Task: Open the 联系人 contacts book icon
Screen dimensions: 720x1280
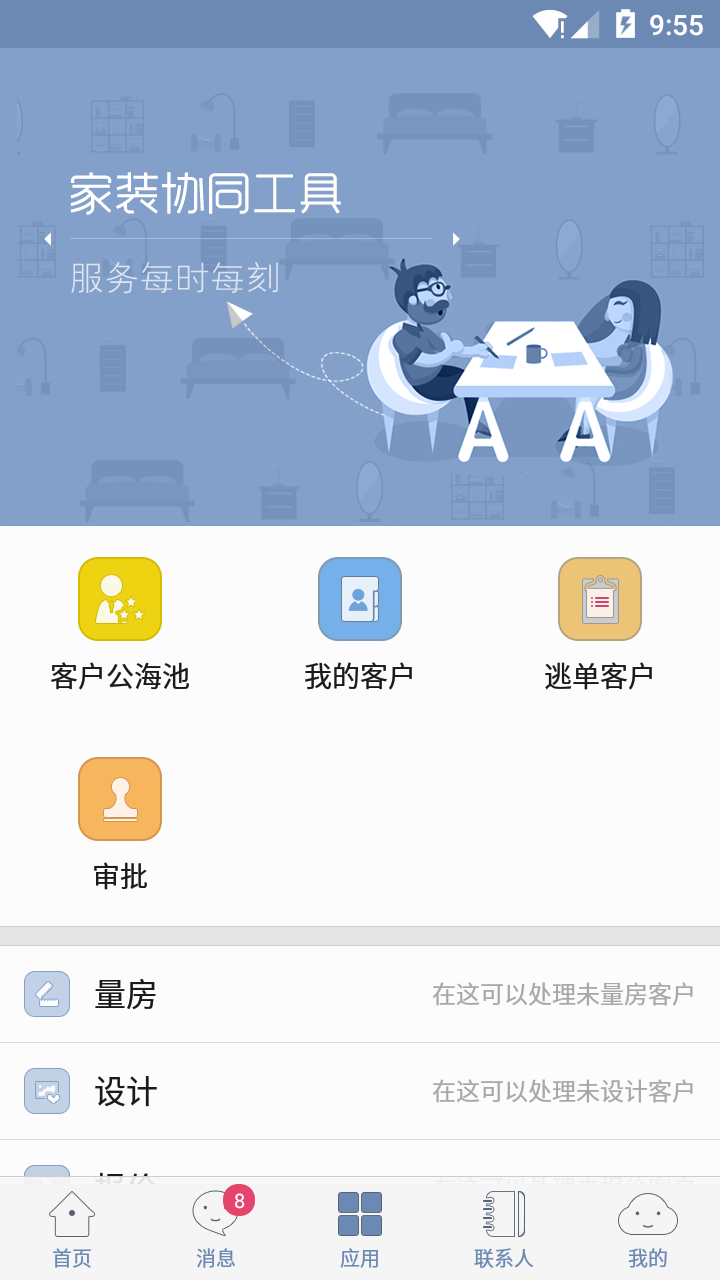Action: coord(503,1213)
